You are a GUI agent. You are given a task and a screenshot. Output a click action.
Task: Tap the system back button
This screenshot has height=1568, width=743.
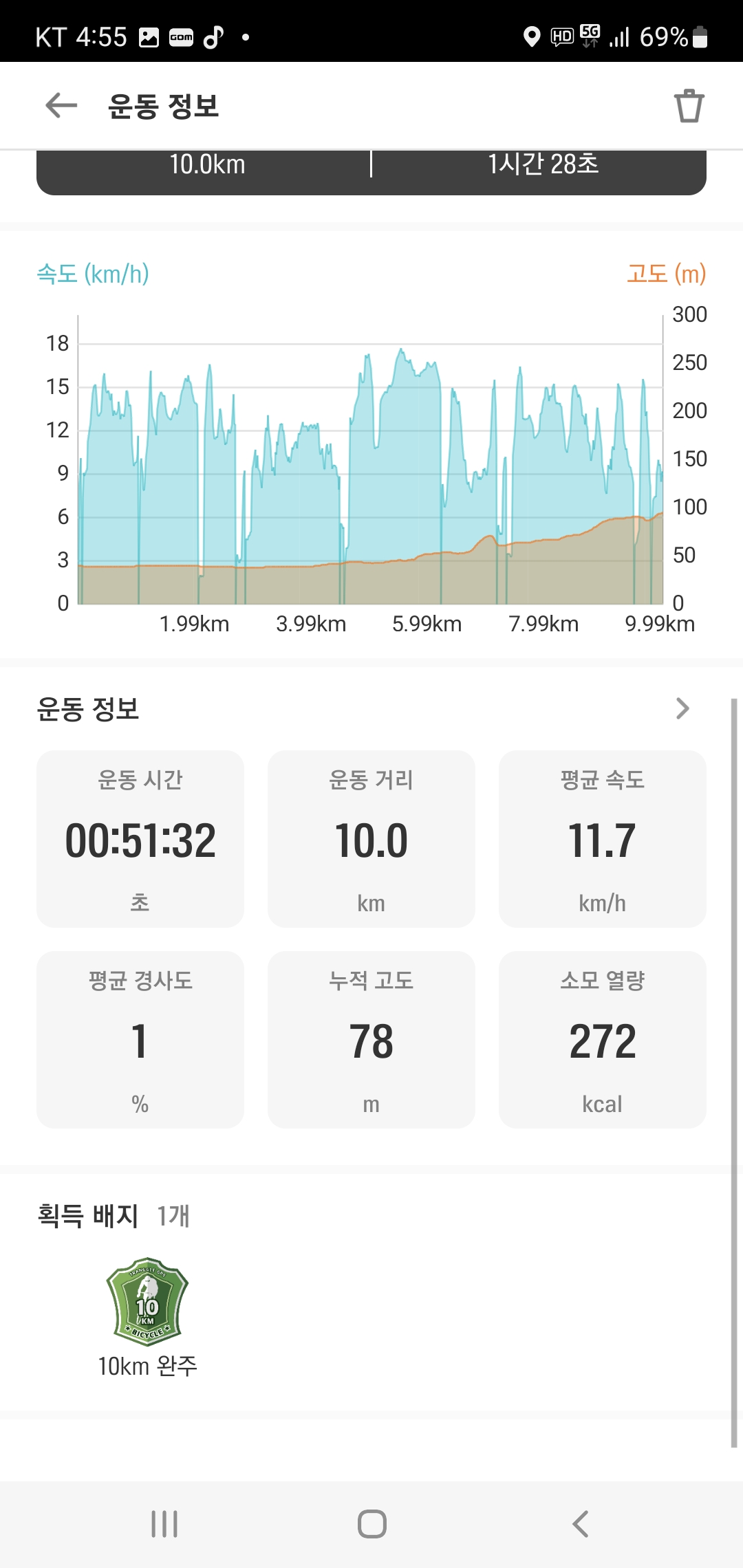(x=580, y=1523)
